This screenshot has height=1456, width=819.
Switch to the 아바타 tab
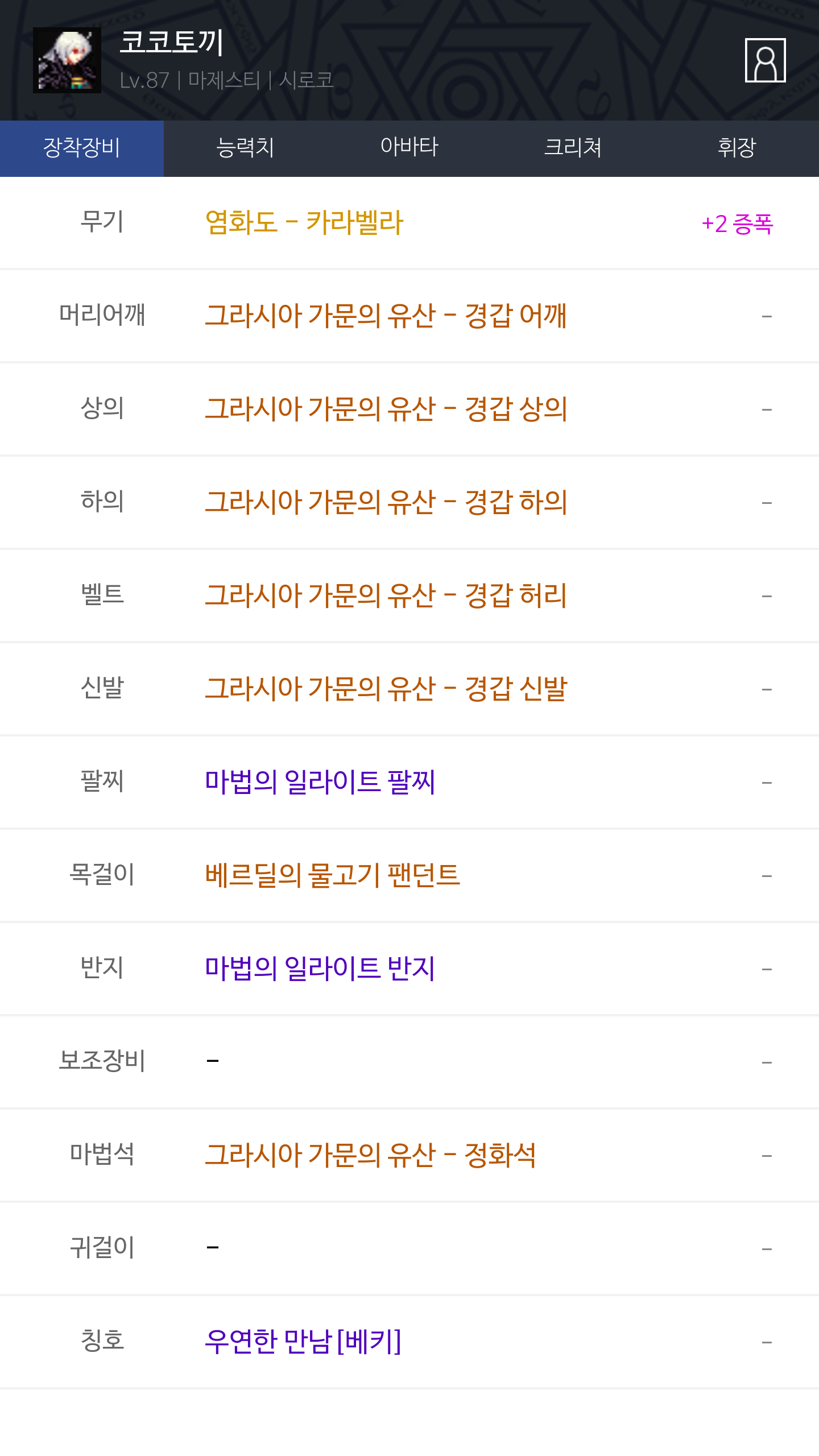pyautogui.click(x=409, y=148)
